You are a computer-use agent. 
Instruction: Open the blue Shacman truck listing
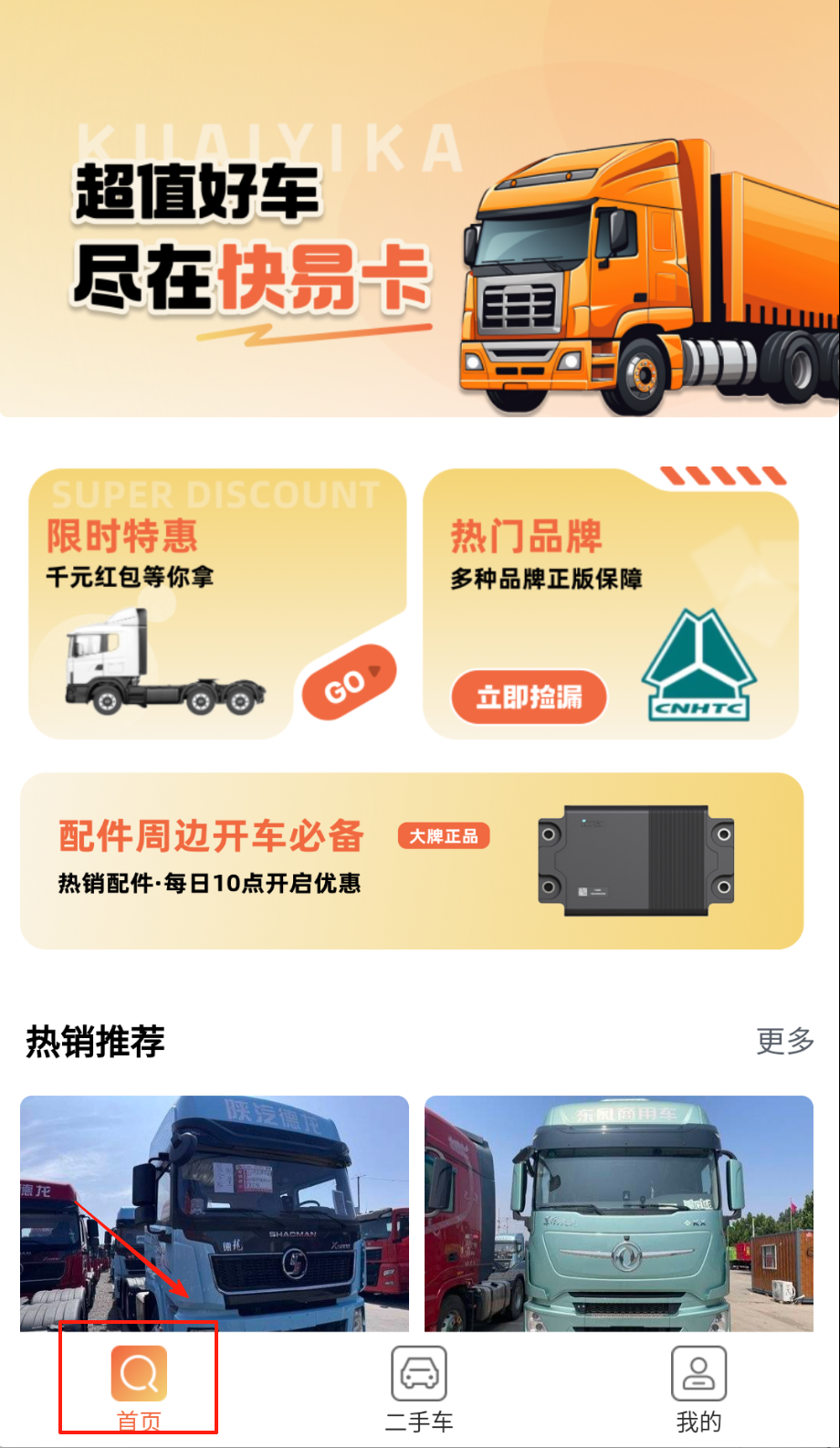[215, 1212]
